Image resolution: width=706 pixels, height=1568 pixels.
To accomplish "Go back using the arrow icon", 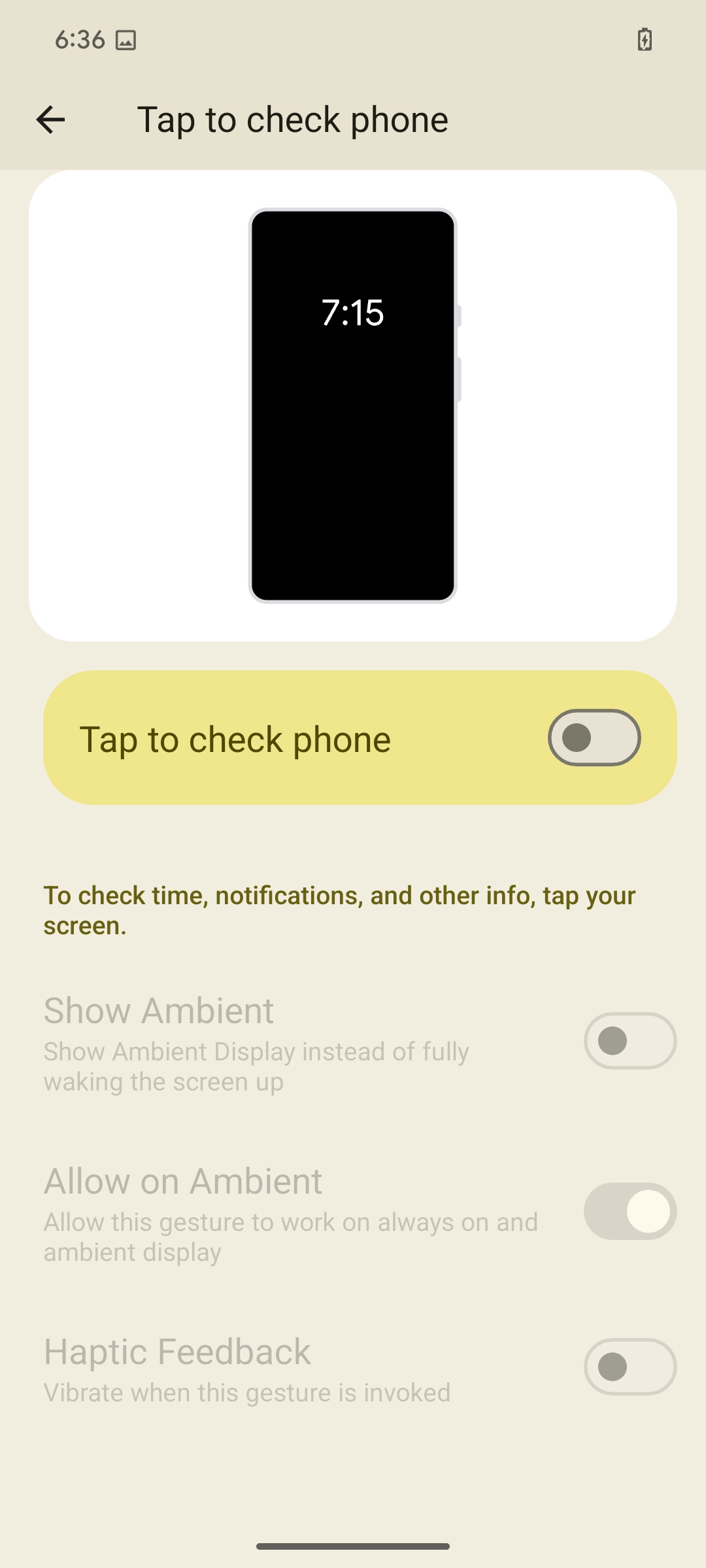I will pos(50,120).
